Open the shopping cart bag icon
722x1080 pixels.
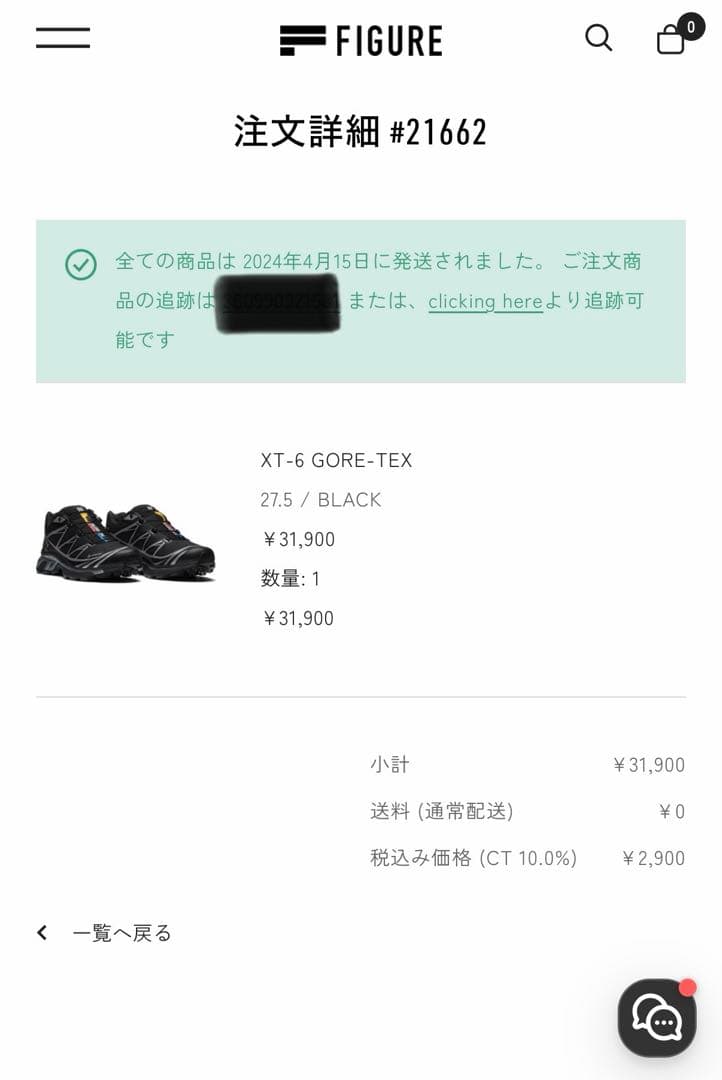tap(668, 40)
